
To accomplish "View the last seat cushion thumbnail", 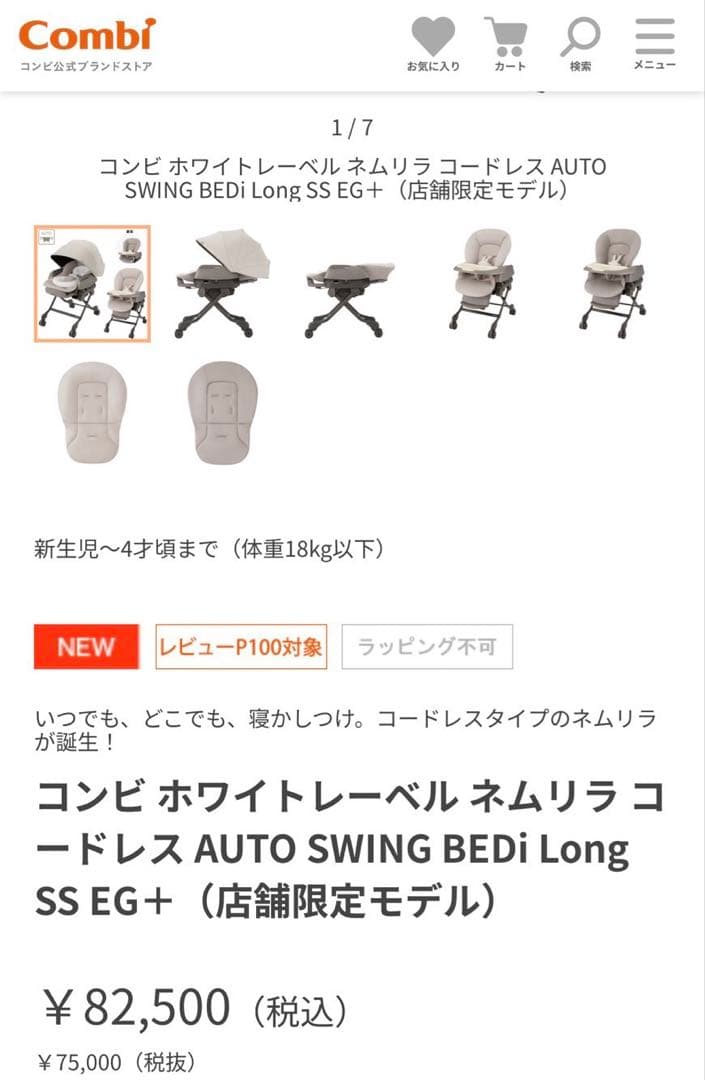I will [223, 412].
